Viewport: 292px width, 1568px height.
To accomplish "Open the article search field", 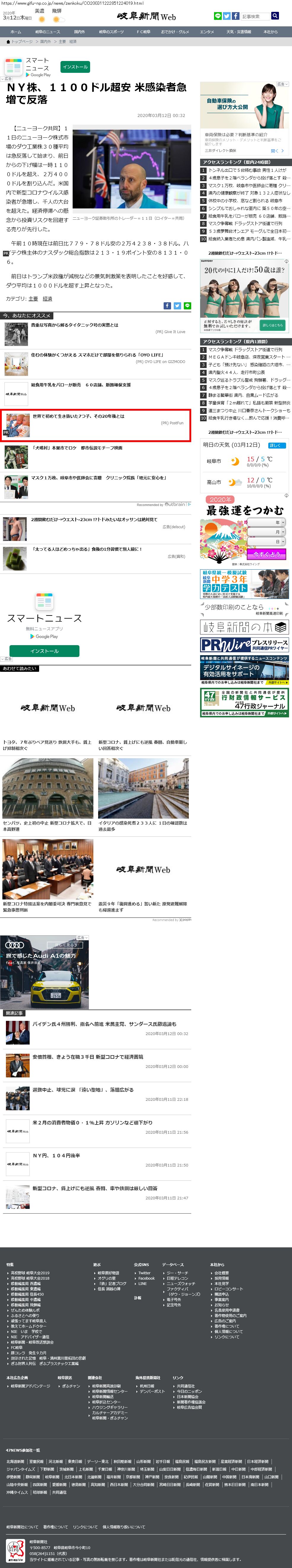I will (255, 17).
